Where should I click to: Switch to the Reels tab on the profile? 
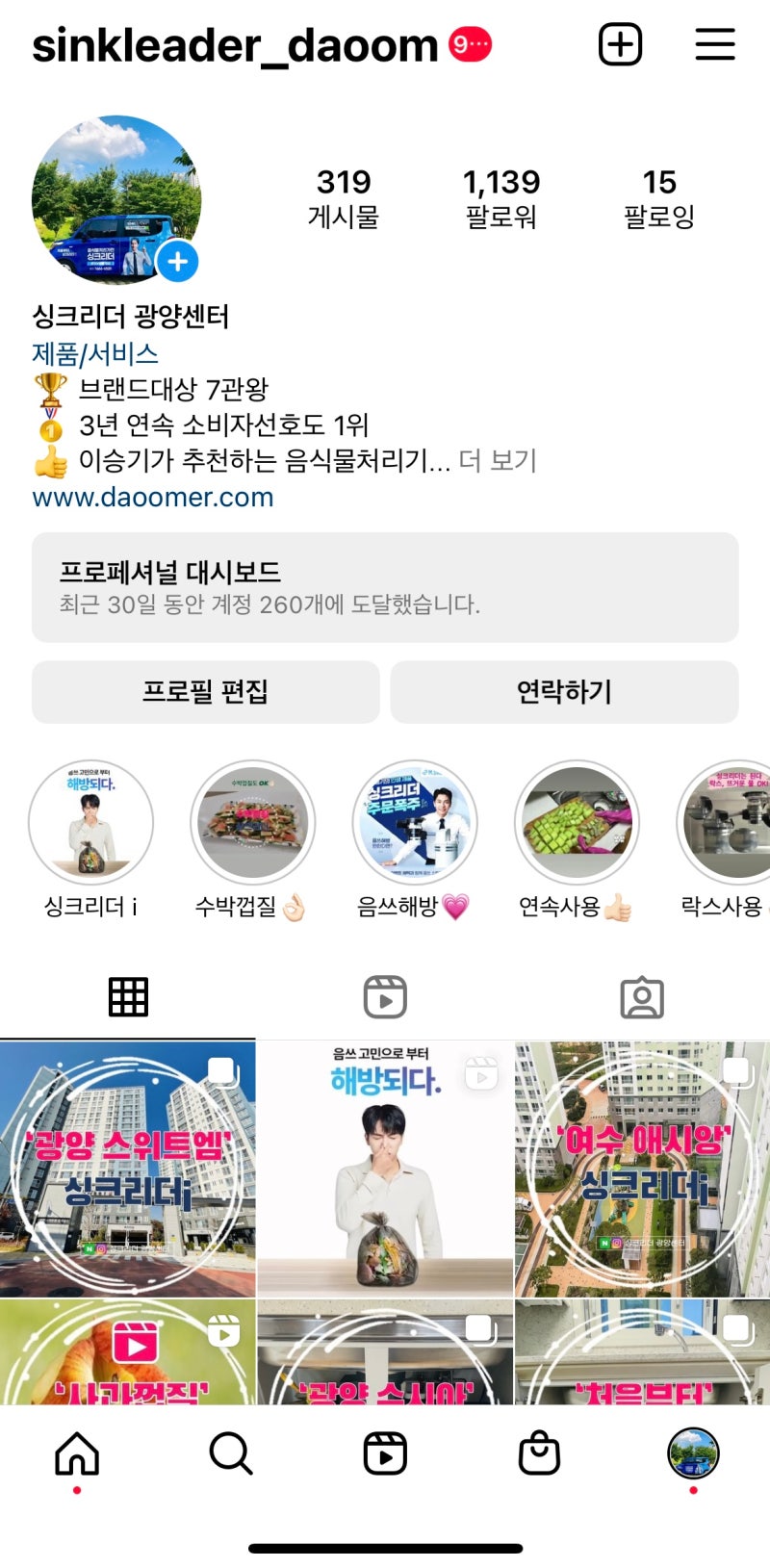(x=385, y=997)
